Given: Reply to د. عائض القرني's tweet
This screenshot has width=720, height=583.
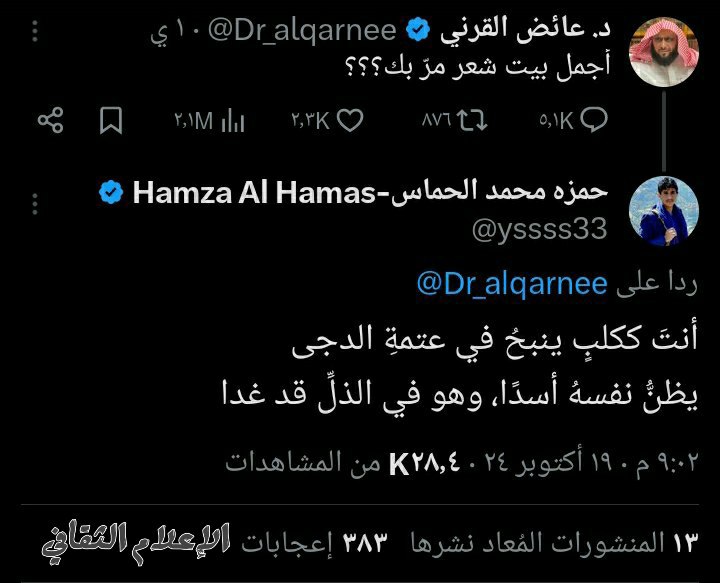Looking at the screenshot, I should (x=592, y=120).
